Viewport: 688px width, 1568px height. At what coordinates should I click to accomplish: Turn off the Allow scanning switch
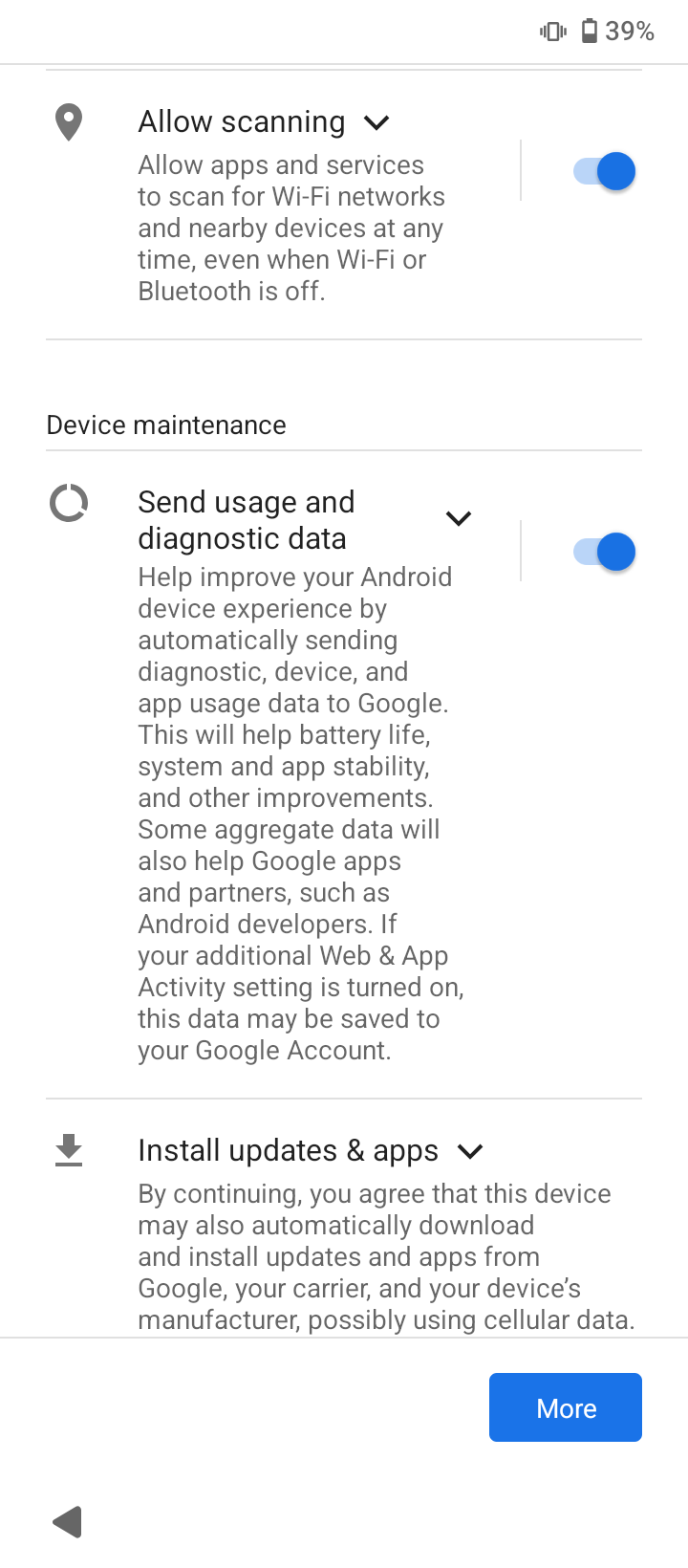tap(605, 172)
